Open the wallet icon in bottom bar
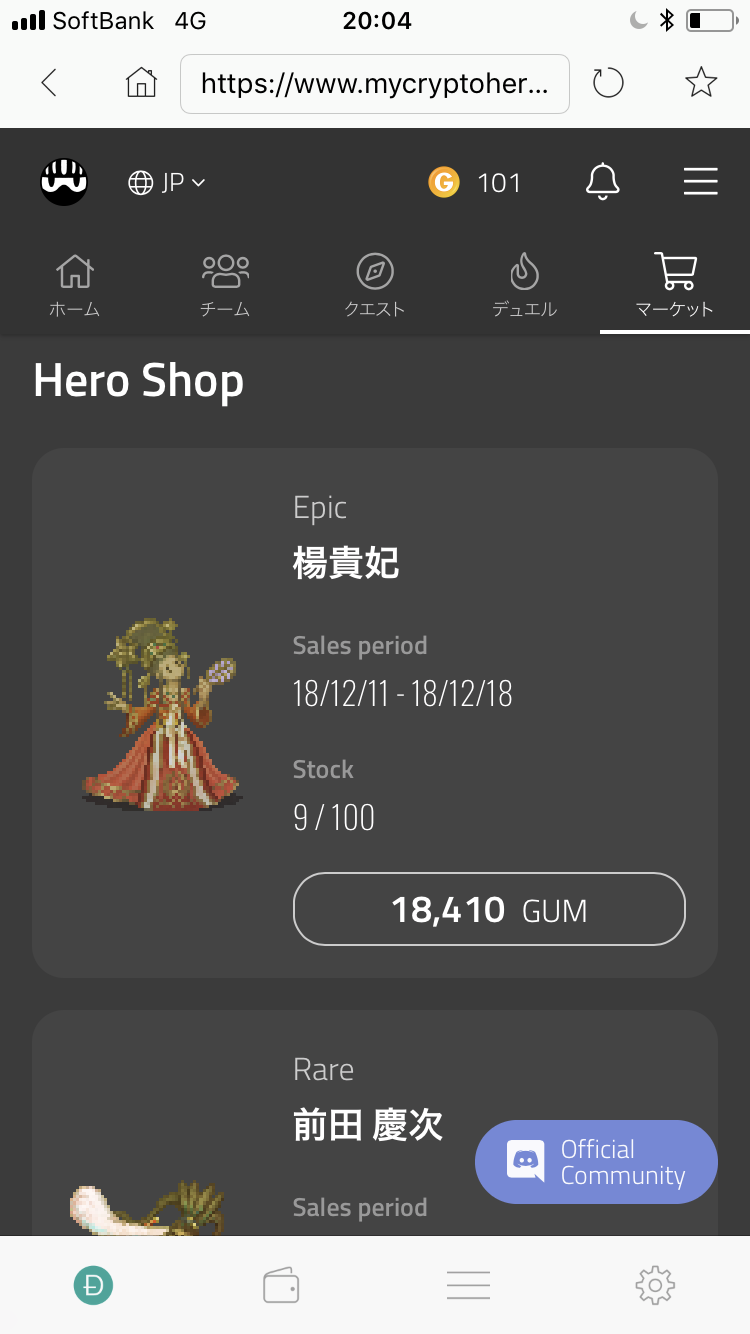750x1334 pixels. 281,1285
